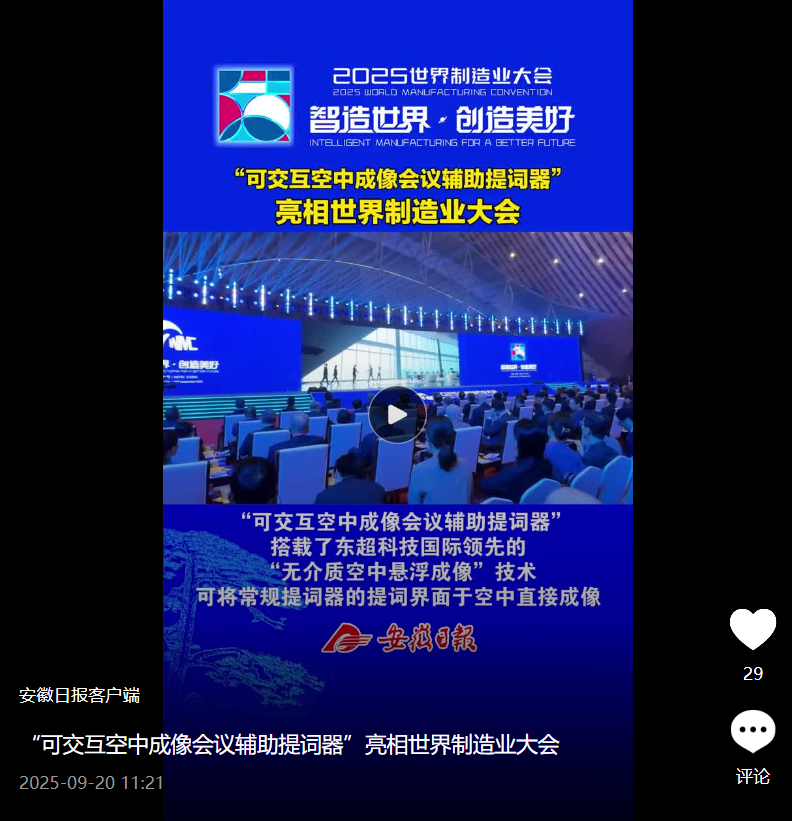Like this video with the heart icon
This screenshot has width=792, height=821.
tap(752, 629)
